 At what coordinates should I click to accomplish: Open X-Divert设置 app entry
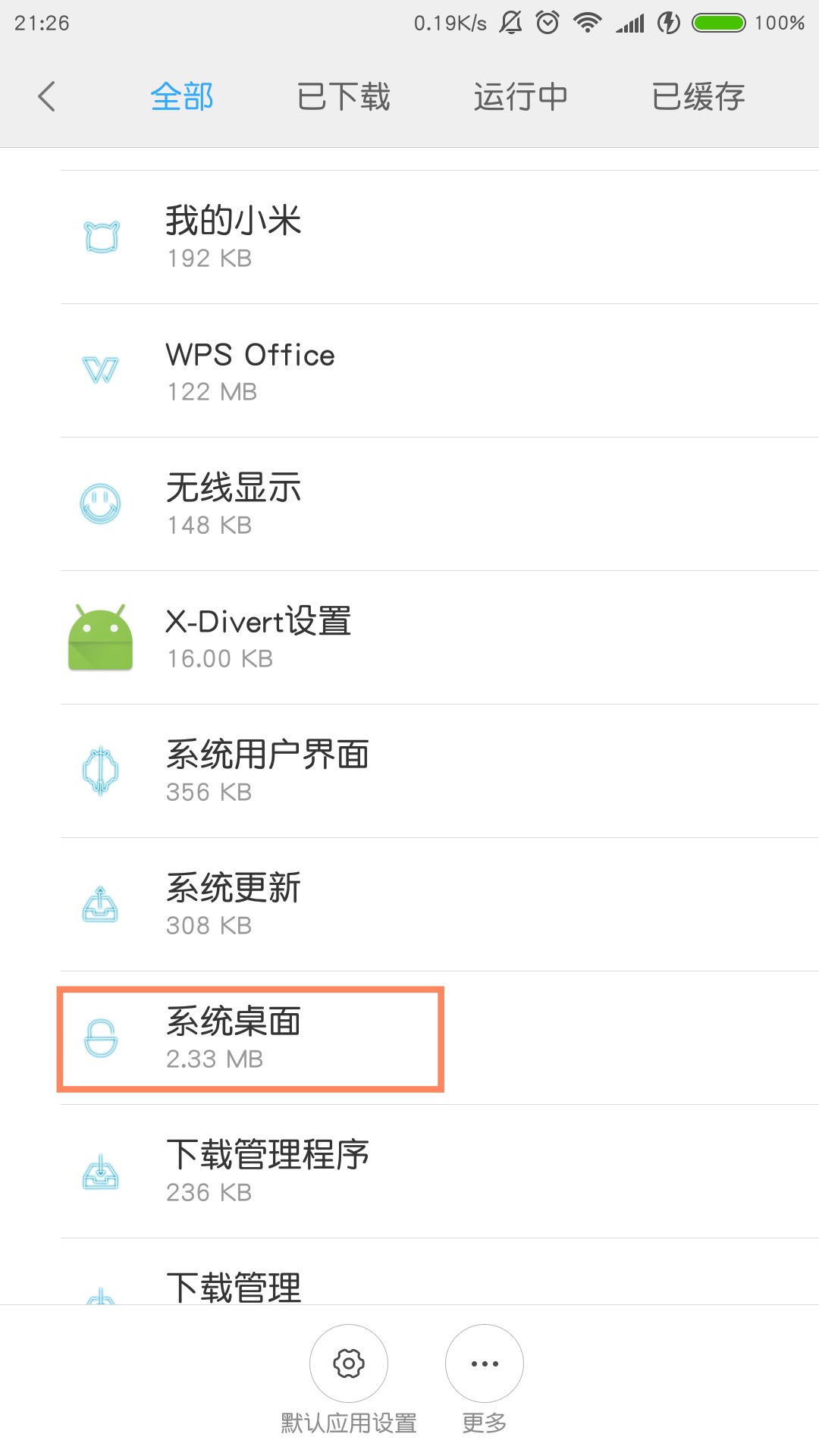coord(440,638)
